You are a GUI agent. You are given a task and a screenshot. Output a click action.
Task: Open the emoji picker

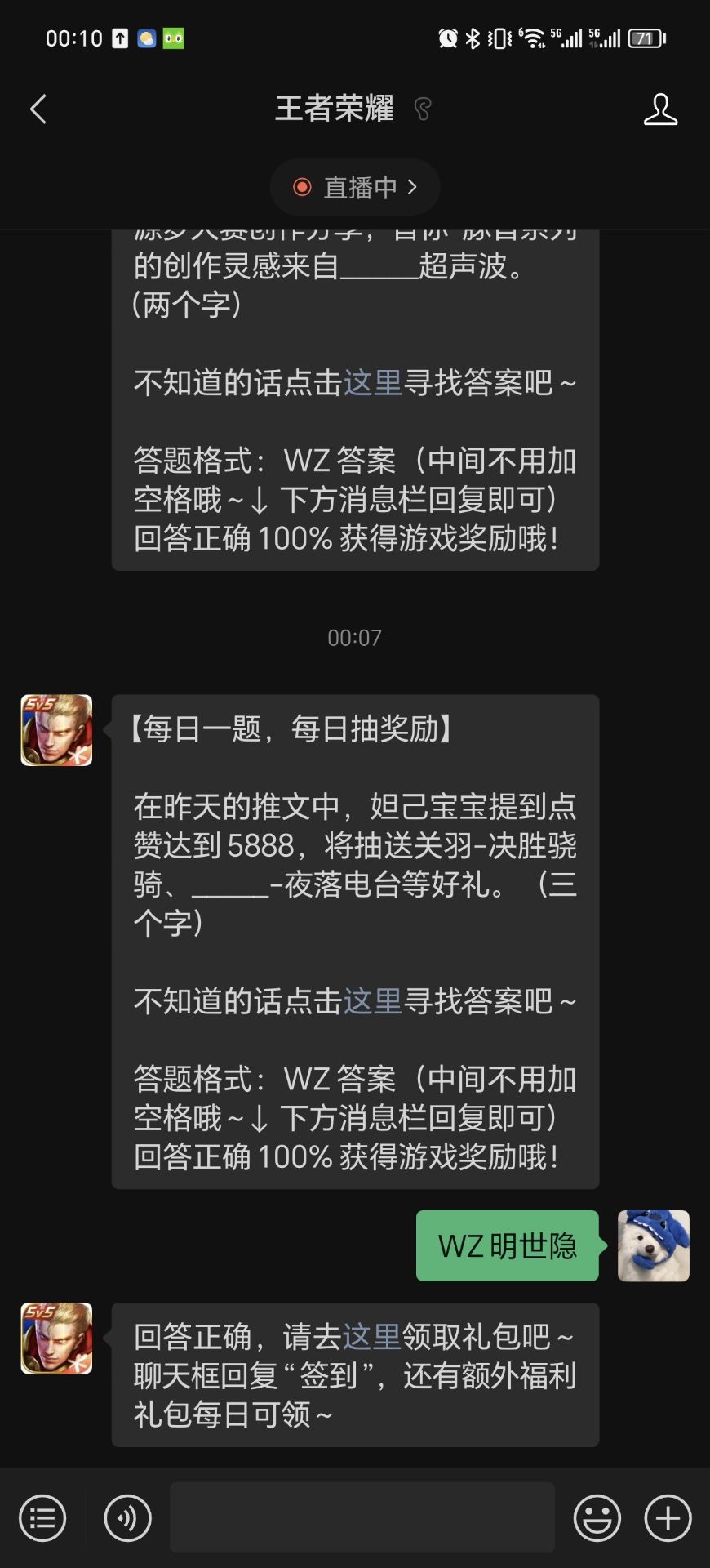click(597, 1518)
